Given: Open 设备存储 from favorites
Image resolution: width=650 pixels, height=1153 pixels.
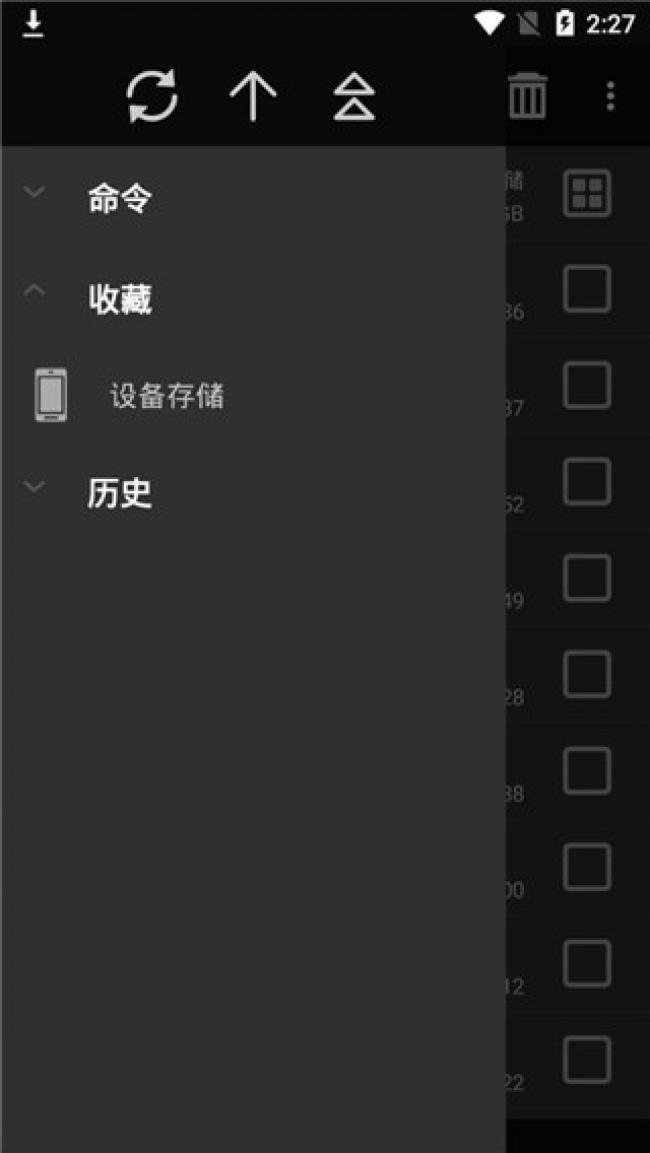Looking at the screenshot, I should (166, 396).
